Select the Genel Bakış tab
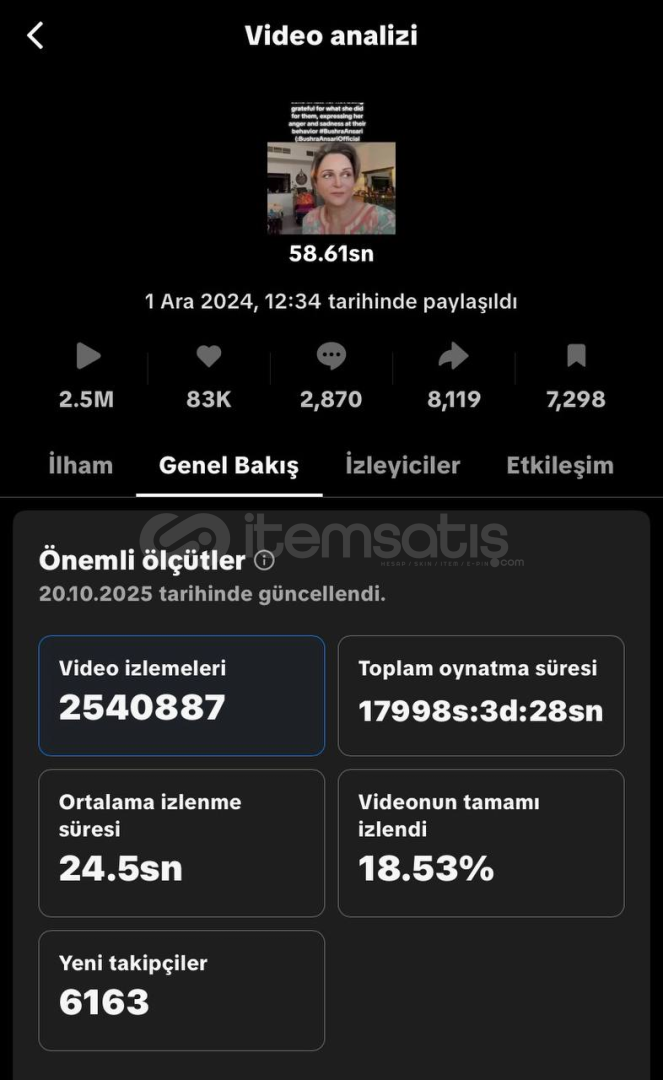Viewport: 663px width, 1080px height. 229,465
